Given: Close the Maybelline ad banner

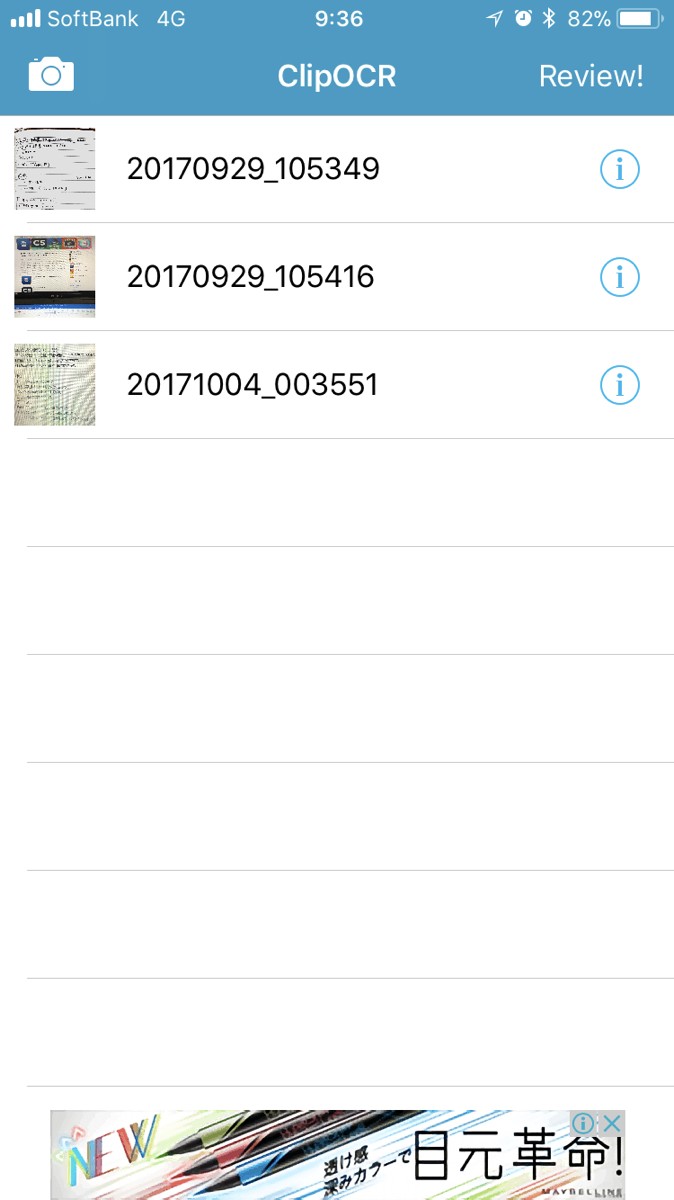Looking at the screenshot, I should (612, 1123).
